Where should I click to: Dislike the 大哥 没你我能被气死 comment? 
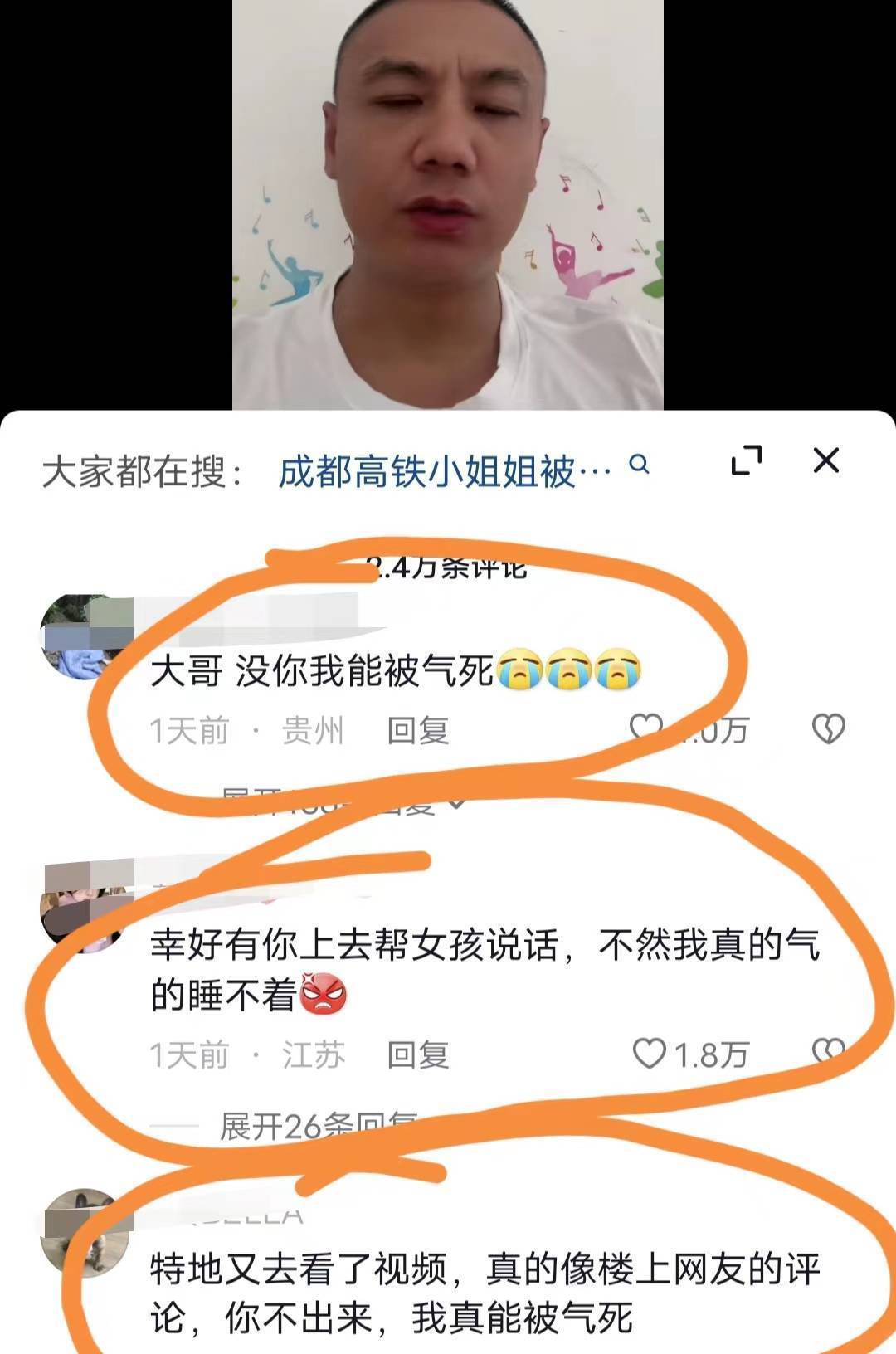827,729
